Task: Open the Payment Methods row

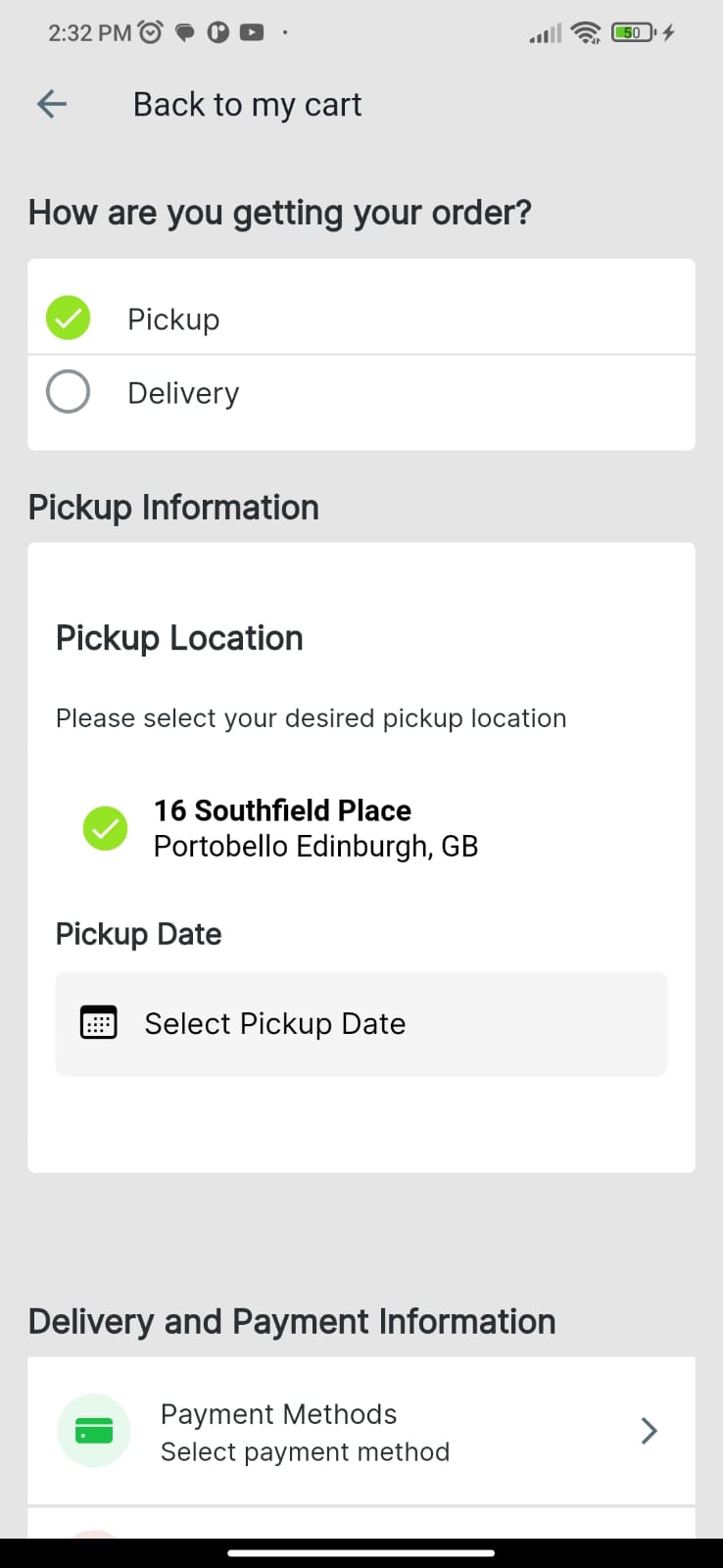Action: tap(361, 1431)
